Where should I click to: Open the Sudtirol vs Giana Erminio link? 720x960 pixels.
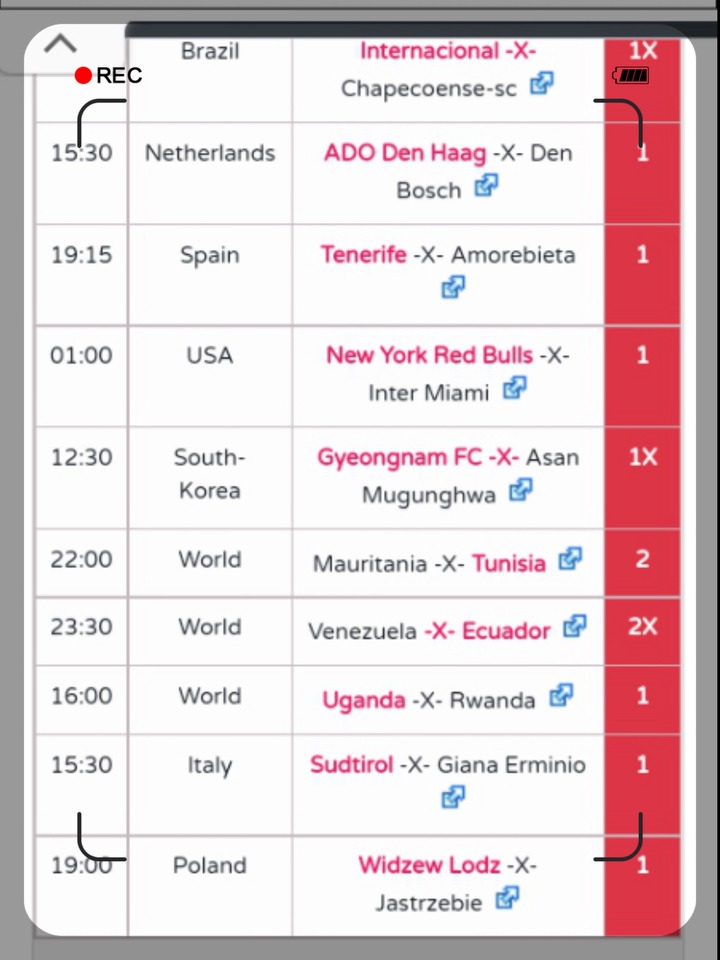tap(453, 797)
